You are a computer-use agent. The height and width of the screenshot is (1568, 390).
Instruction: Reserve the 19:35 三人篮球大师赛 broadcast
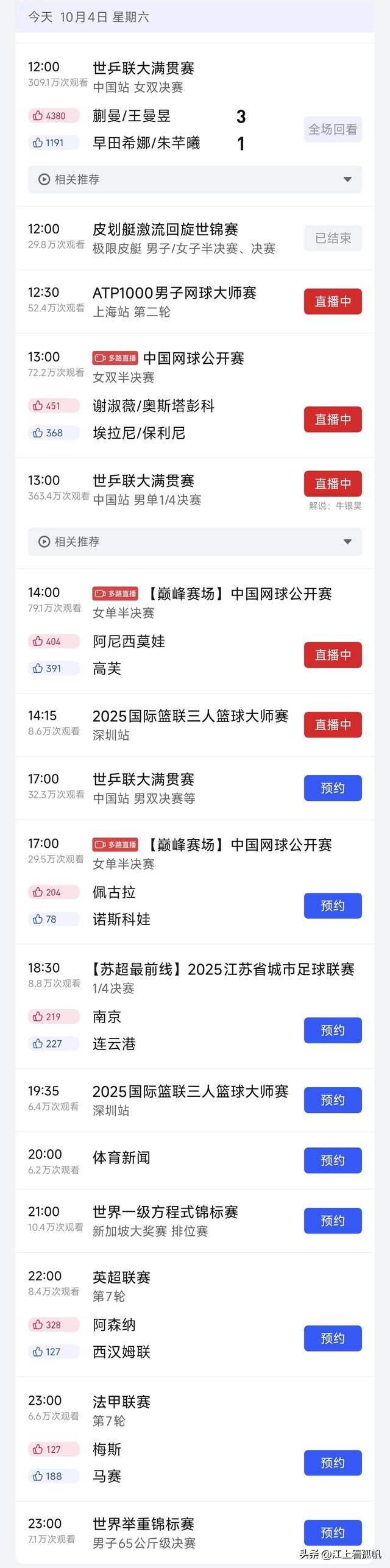pos(333,1100)
